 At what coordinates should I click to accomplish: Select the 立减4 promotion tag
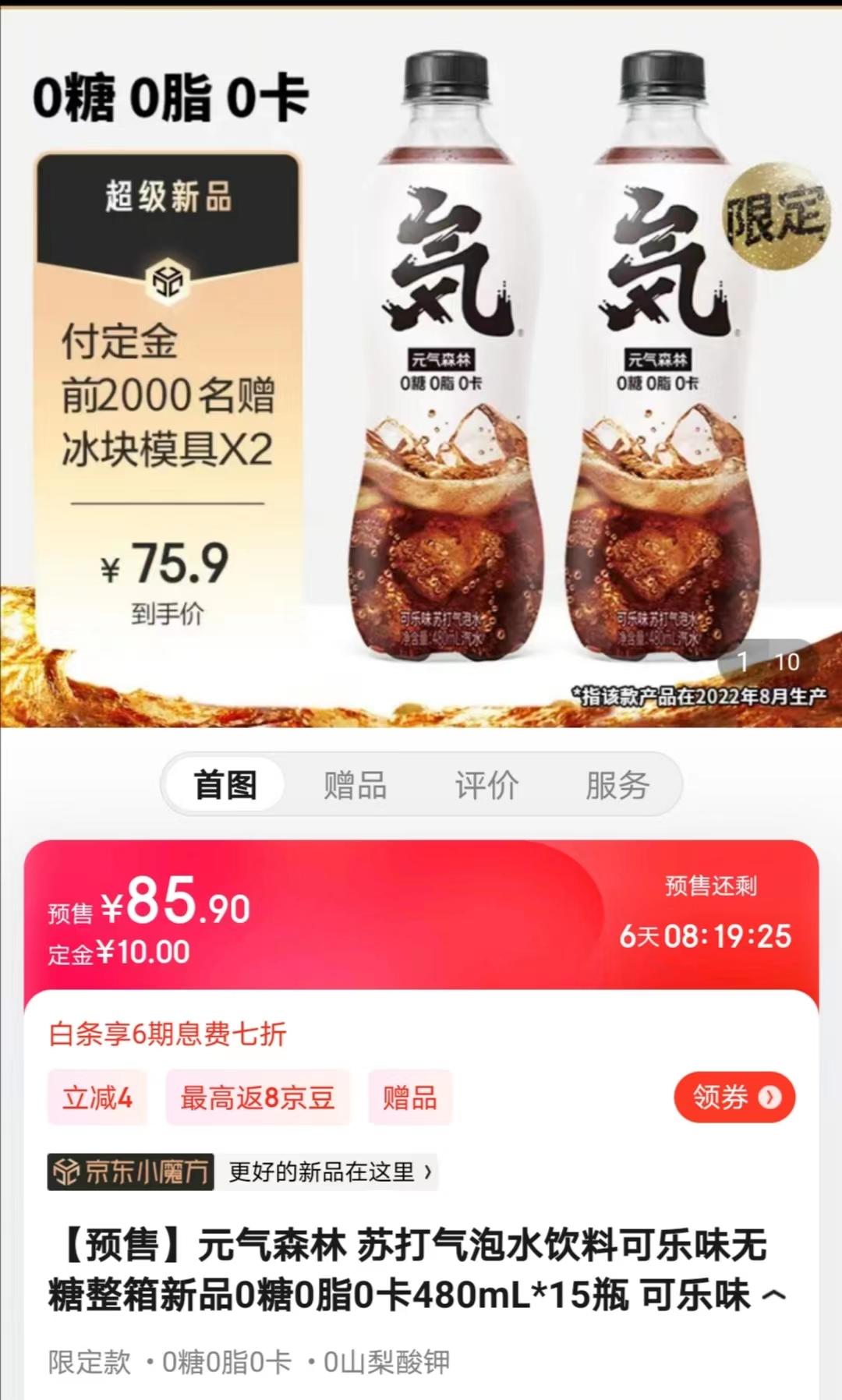tap(97, 1097)
